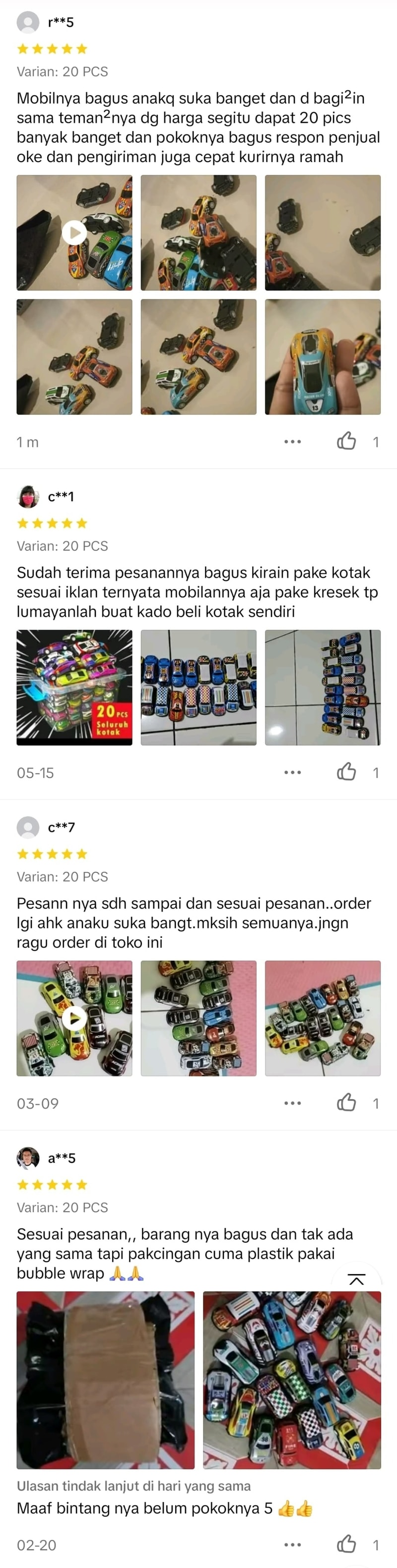The width and height of the screenshot is (397, 1568).
Task: Open more options on c**7's review
Action: click(x=292, y=1103)
